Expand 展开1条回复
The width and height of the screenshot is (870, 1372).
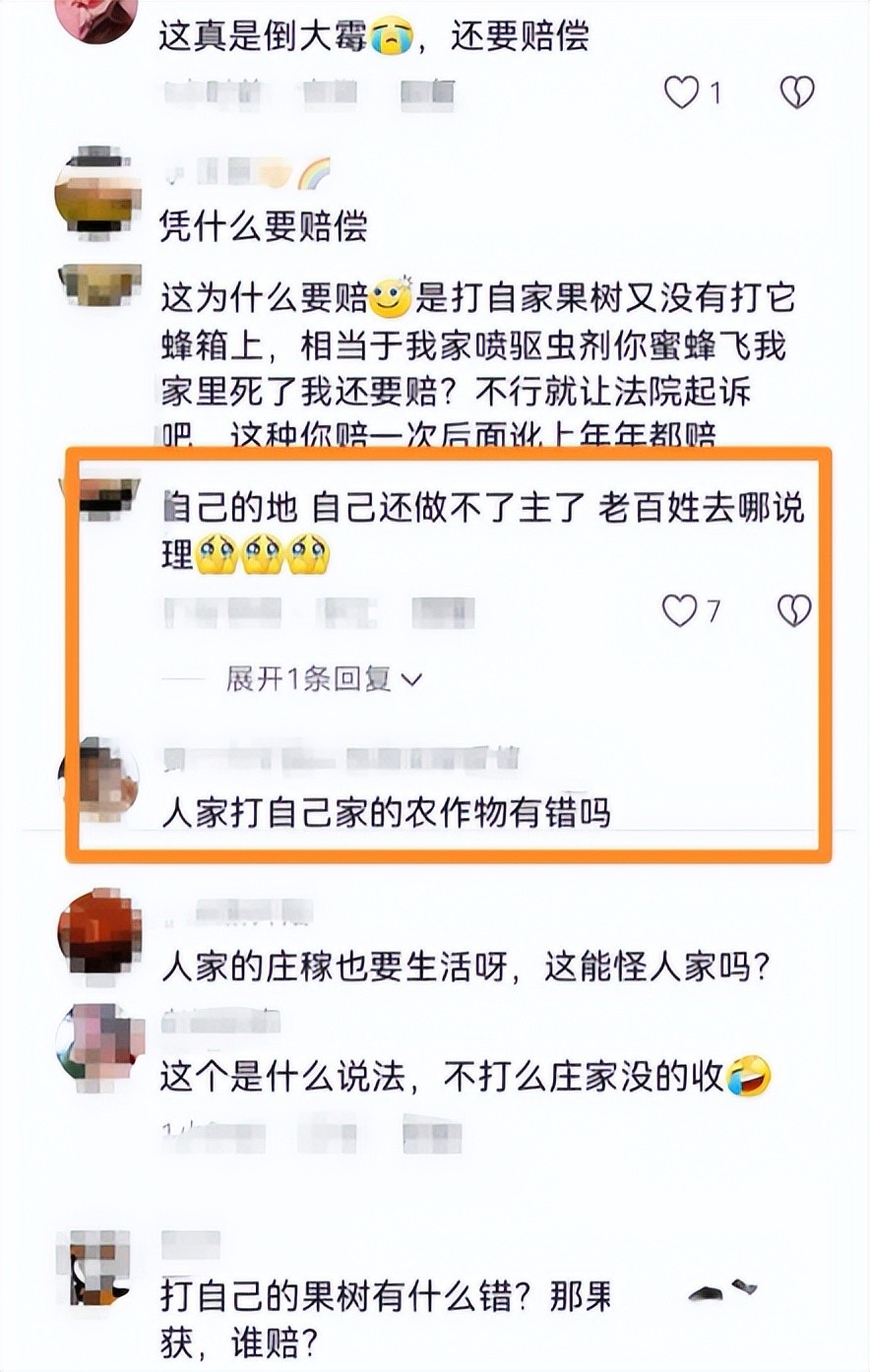click(x=323, y=679)
